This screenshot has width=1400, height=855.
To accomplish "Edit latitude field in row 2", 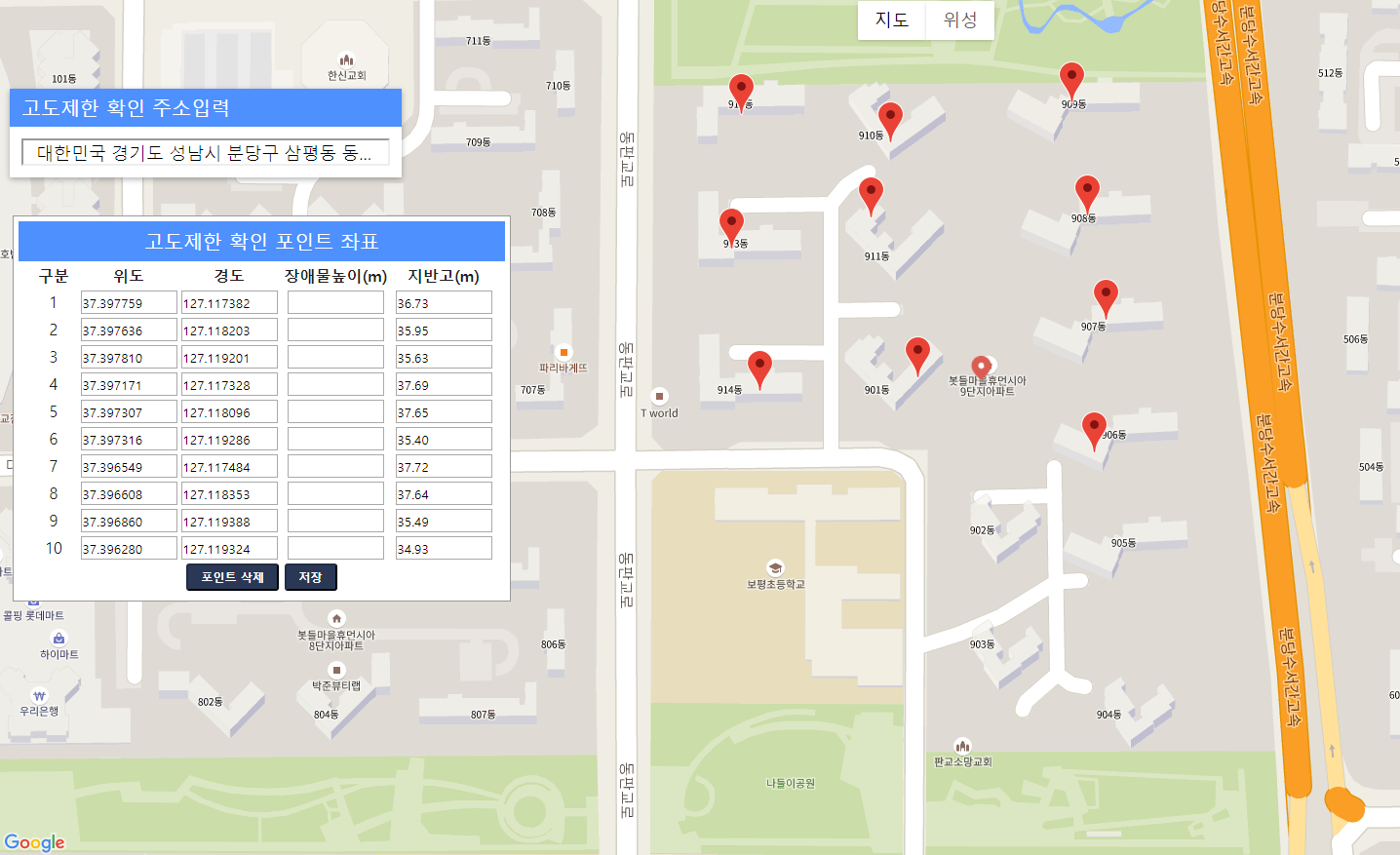I will pyautogui.click(x=129, y=330).
